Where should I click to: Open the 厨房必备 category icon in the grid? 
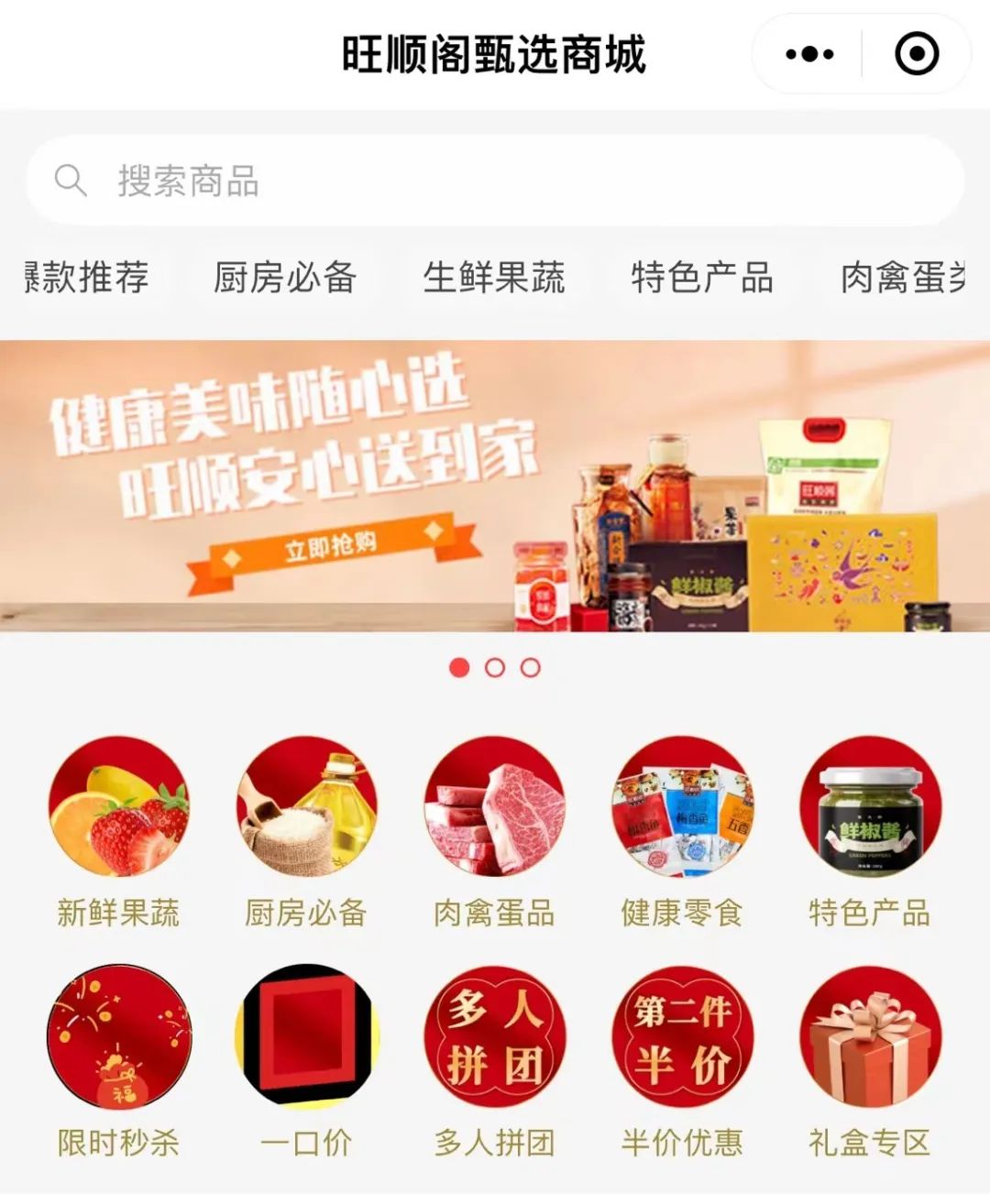coord(307,808)
